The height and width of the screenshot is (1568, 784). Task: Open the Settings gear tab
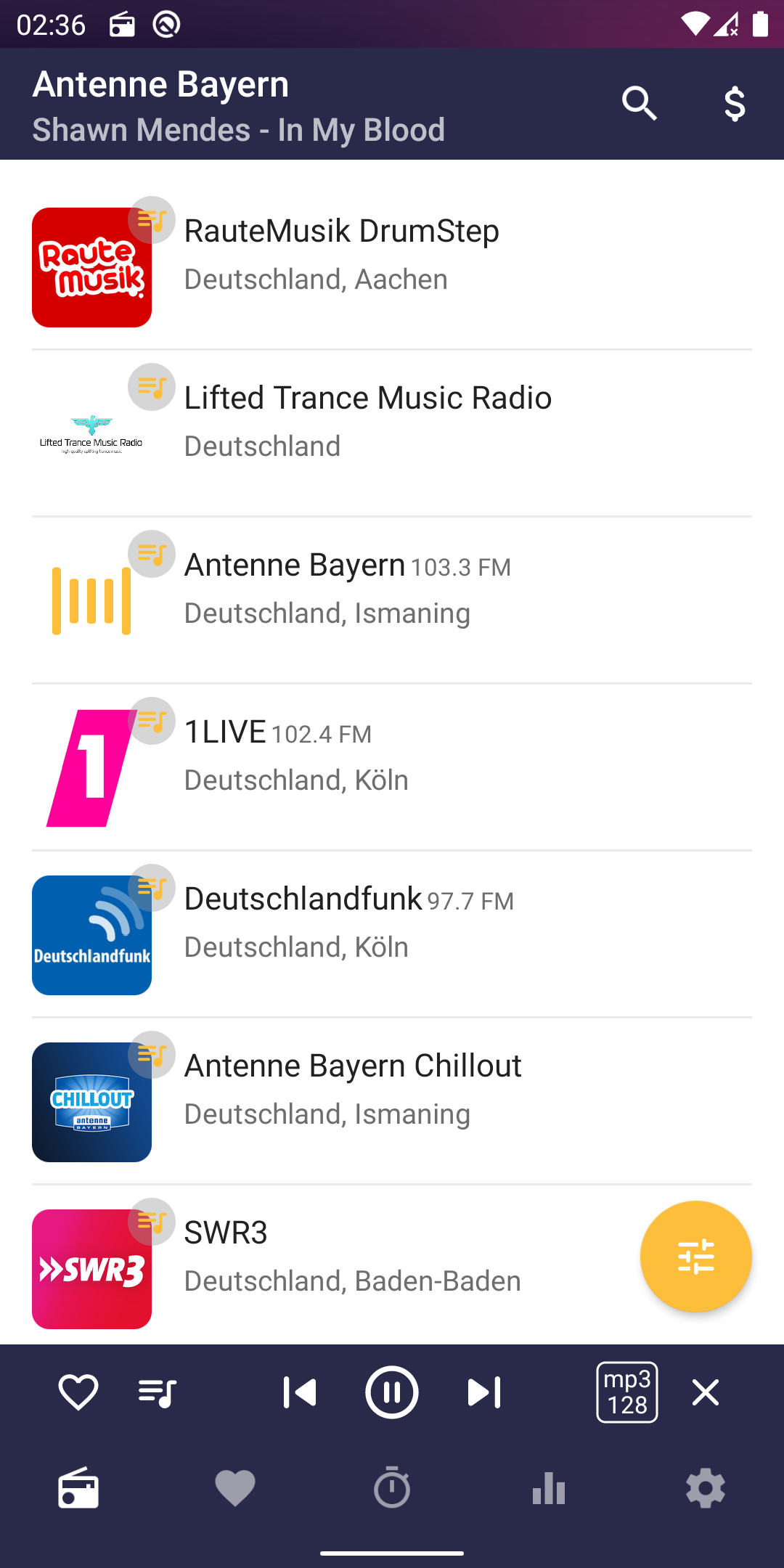(706, 1488)
